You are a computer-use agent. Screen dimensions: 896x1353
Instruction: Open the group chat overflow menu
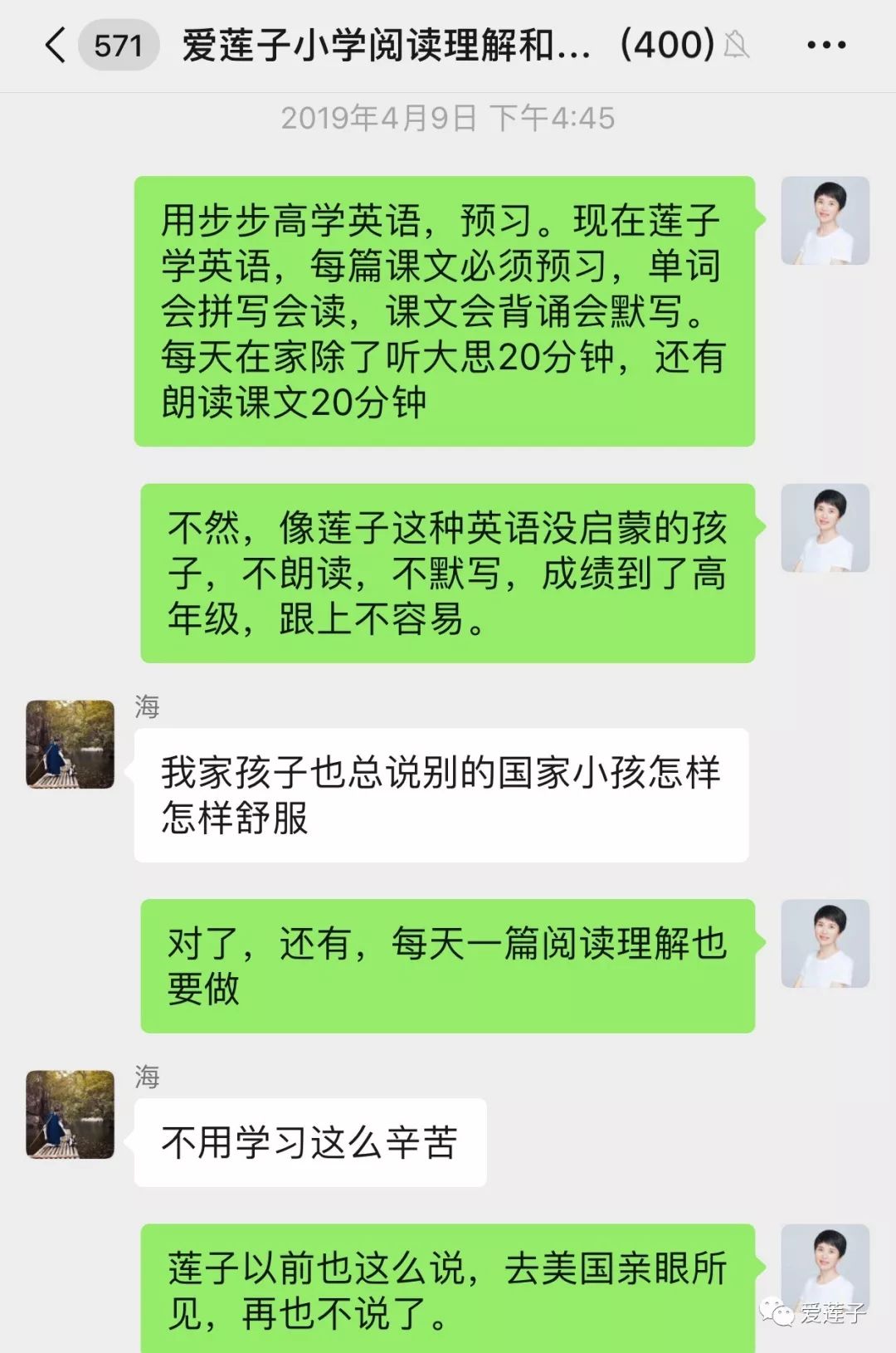(826, 45)
